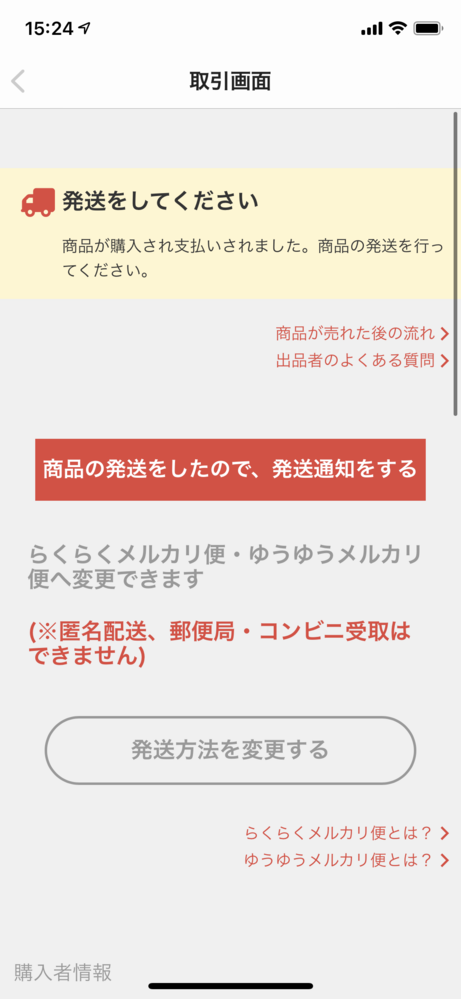Tap the red 発送通知をする button
This screenshot has height=999, width=461.
click(x=230, y=470)
